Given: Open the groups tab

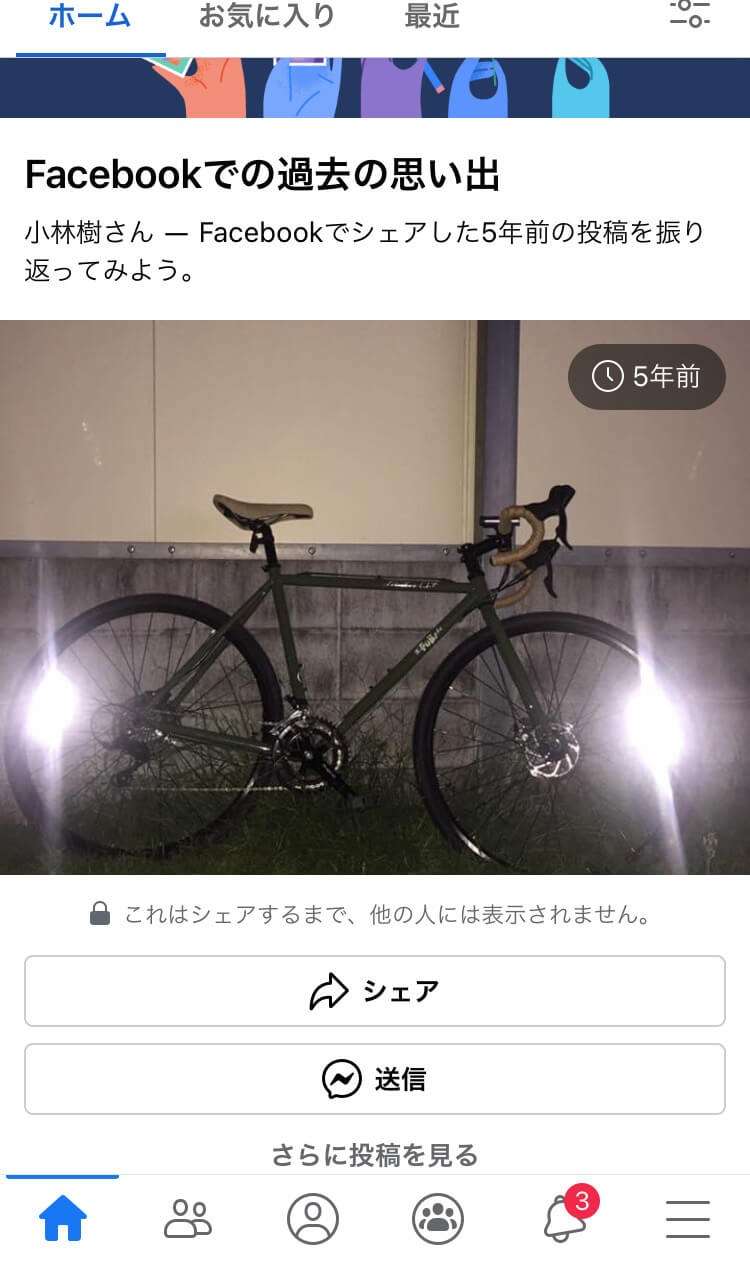Looking at the screenshot, I should (x=438, y=1219).
